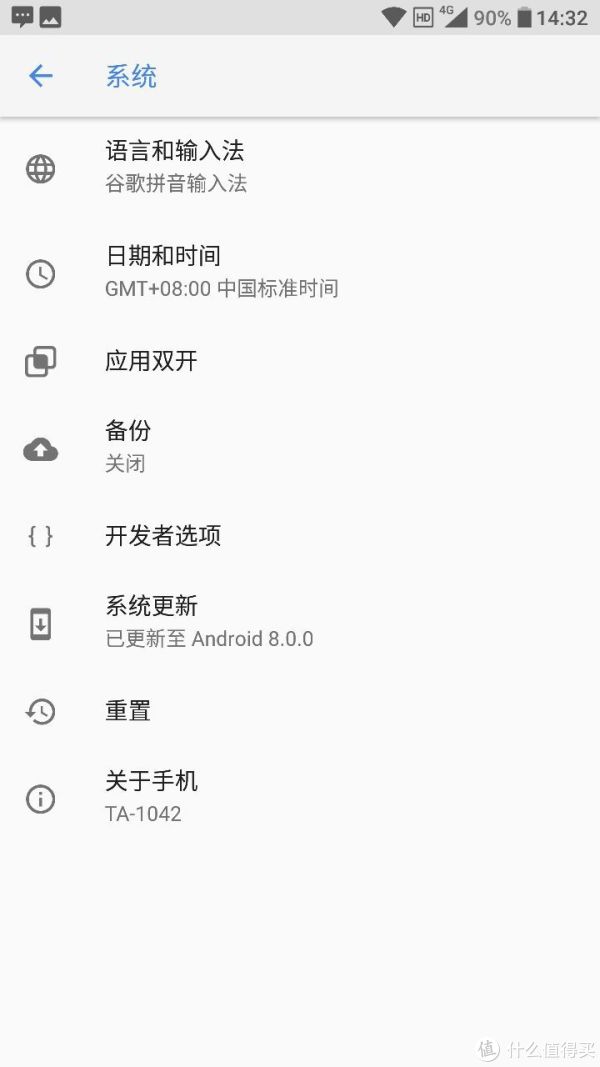Open 备份 settings
This screenshot has height=1067, width=600.
click(x=300, y=448)
